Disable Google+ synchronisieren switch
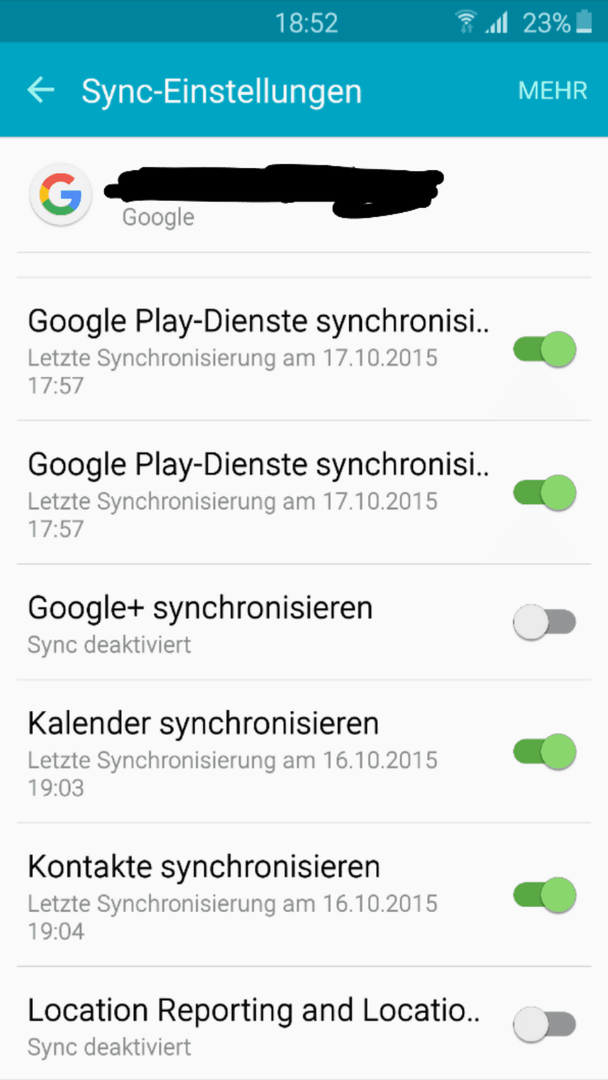 [544, 623]
